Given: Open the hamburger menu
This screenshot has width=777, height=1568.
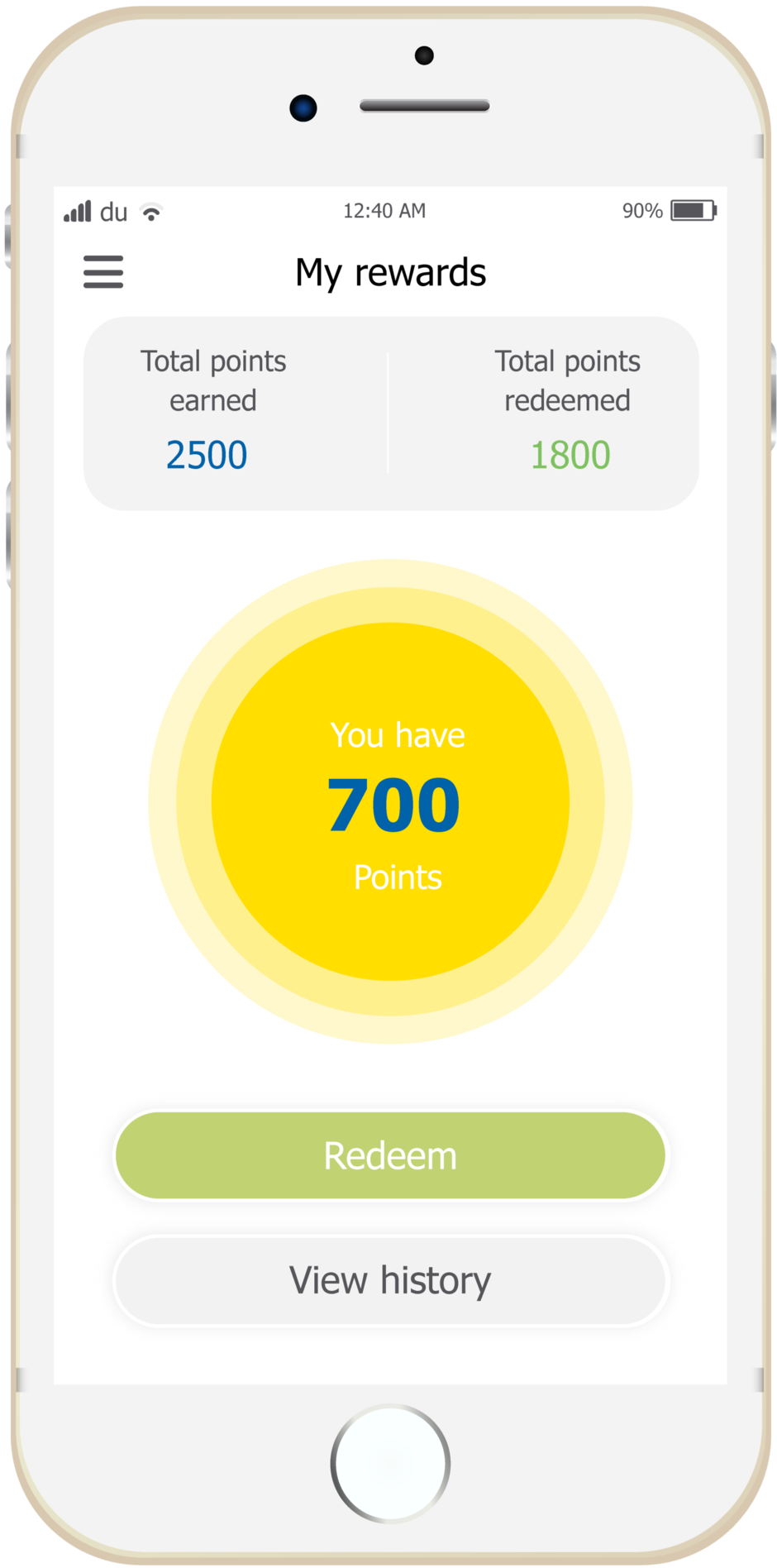Looking at the screenshot, I should click(103, 272).
